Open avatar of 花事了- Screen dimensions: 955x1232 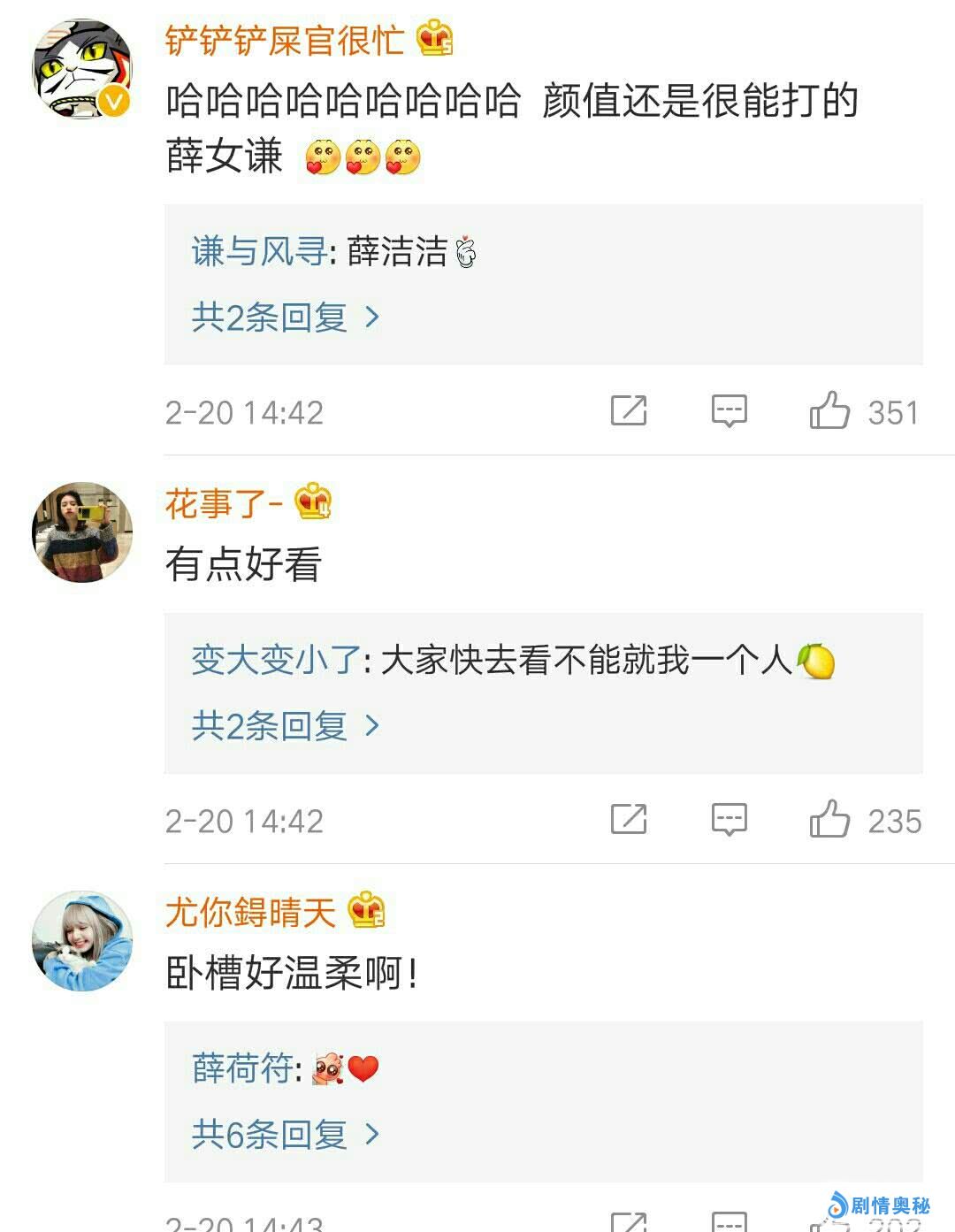pos(82,532)
